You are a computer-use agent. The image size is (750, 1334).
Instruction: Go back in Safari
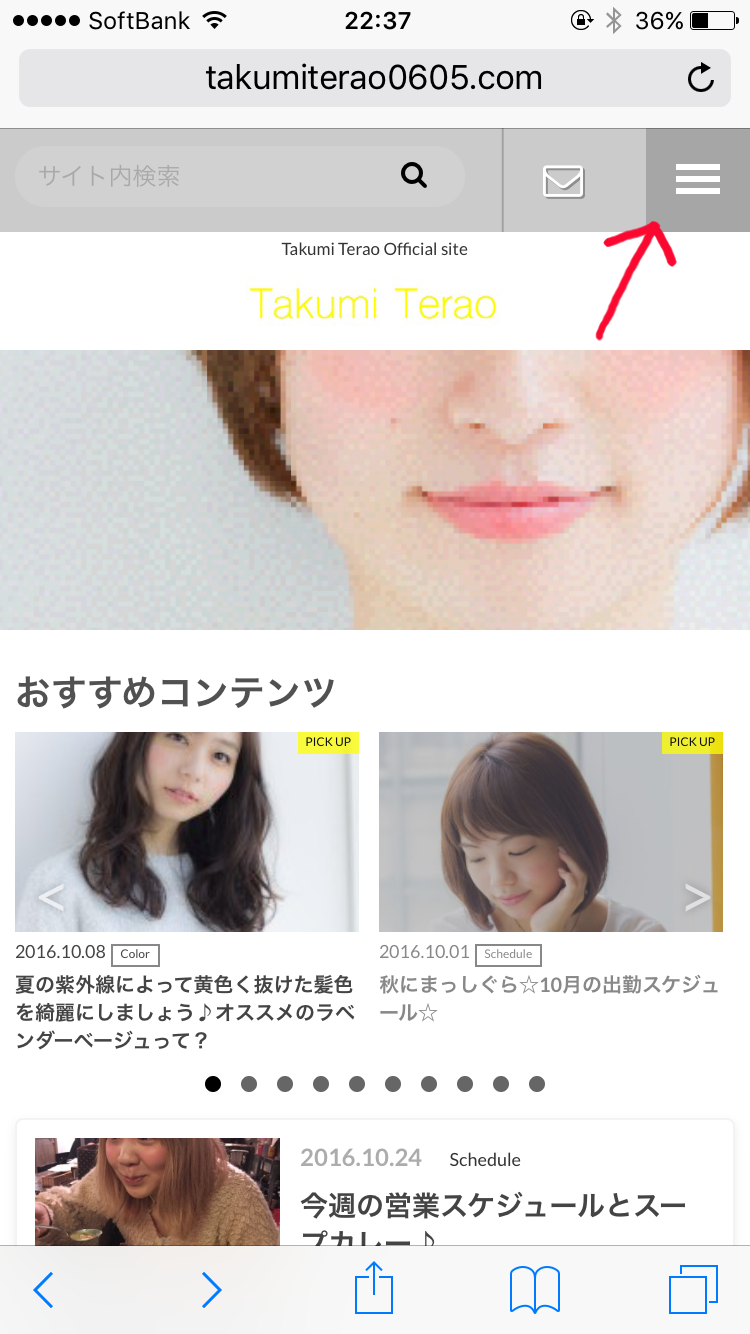click(43, 1290)
